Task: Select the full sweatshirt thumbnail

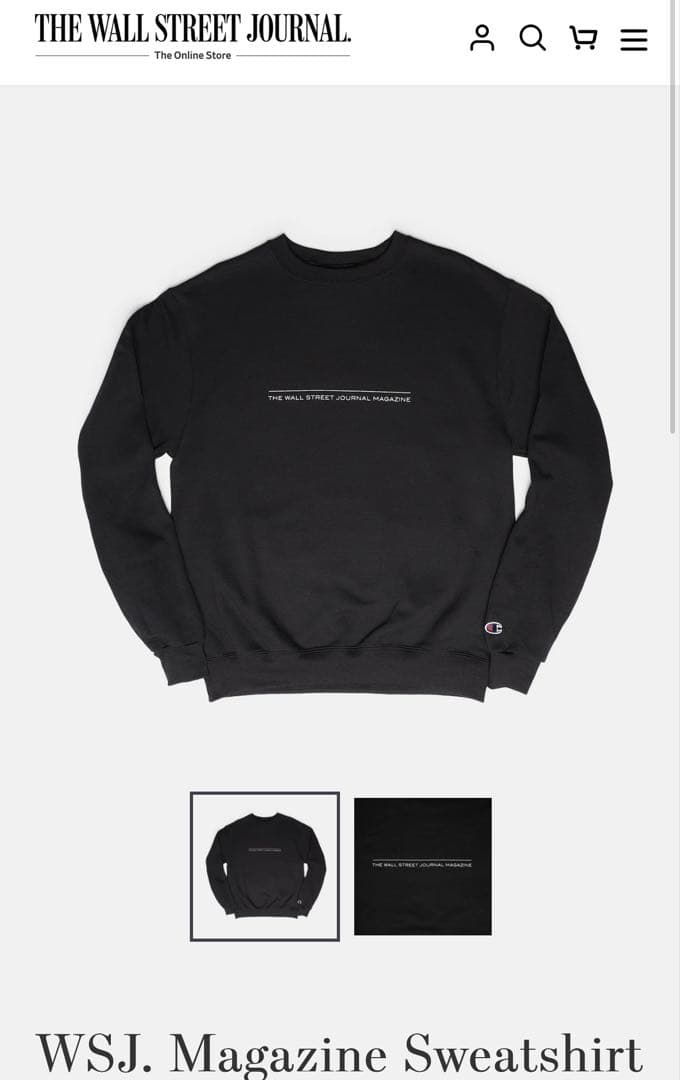Action: tap(265, 866)
